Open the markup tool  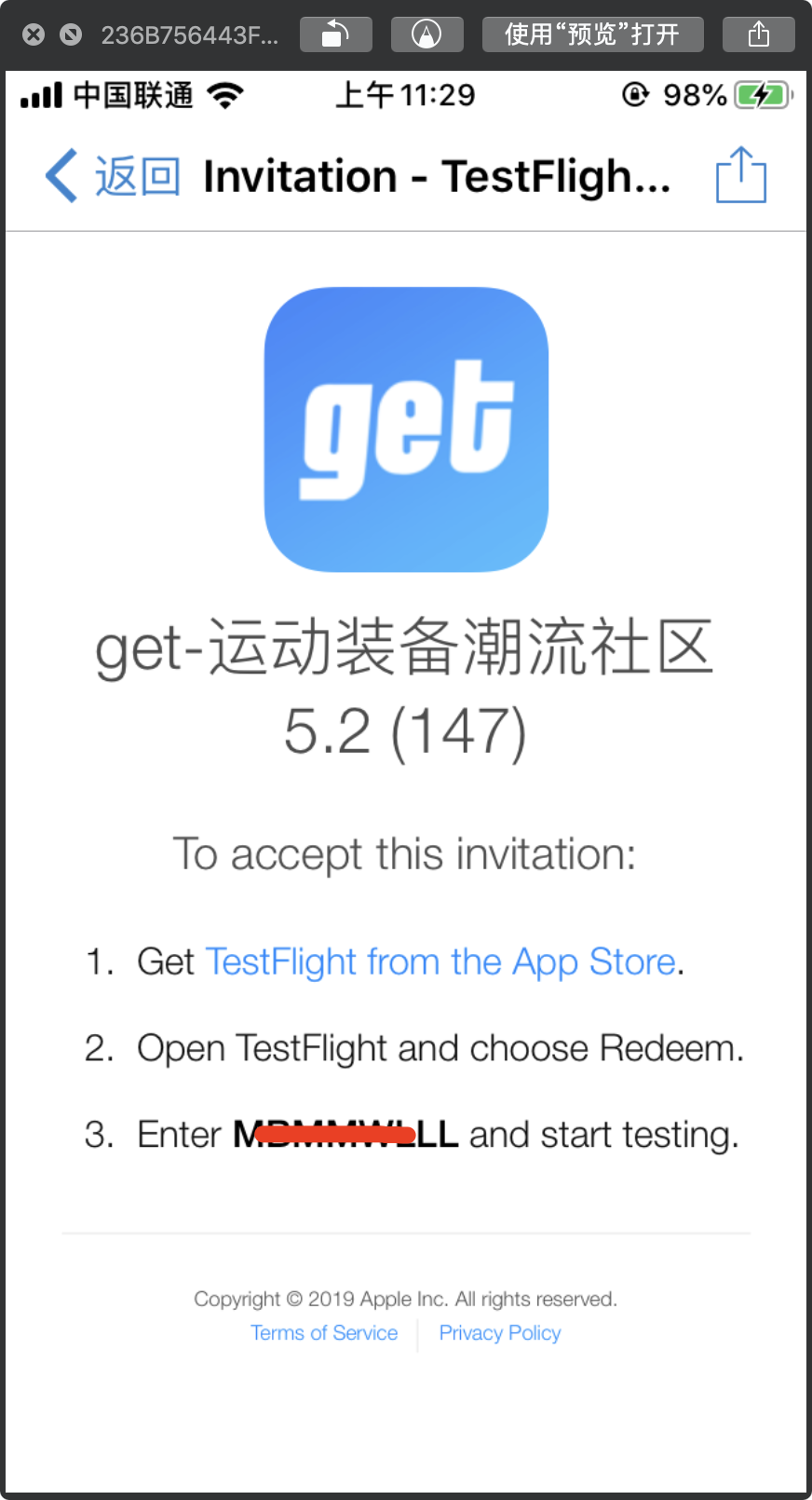pyautogui.click(x=426, y=34)
